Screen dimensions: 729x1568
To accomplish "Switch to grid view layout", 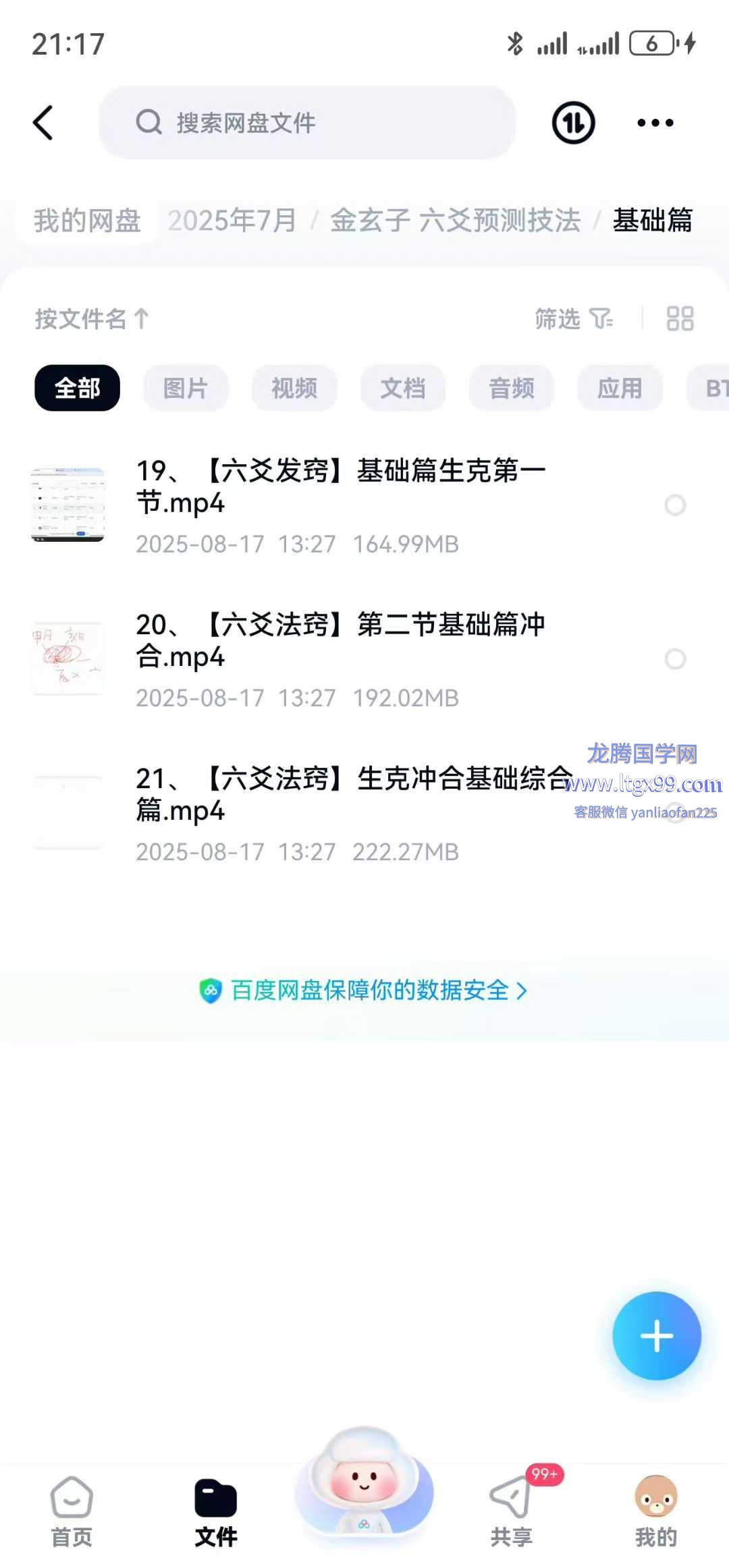I will pos(680,318).
